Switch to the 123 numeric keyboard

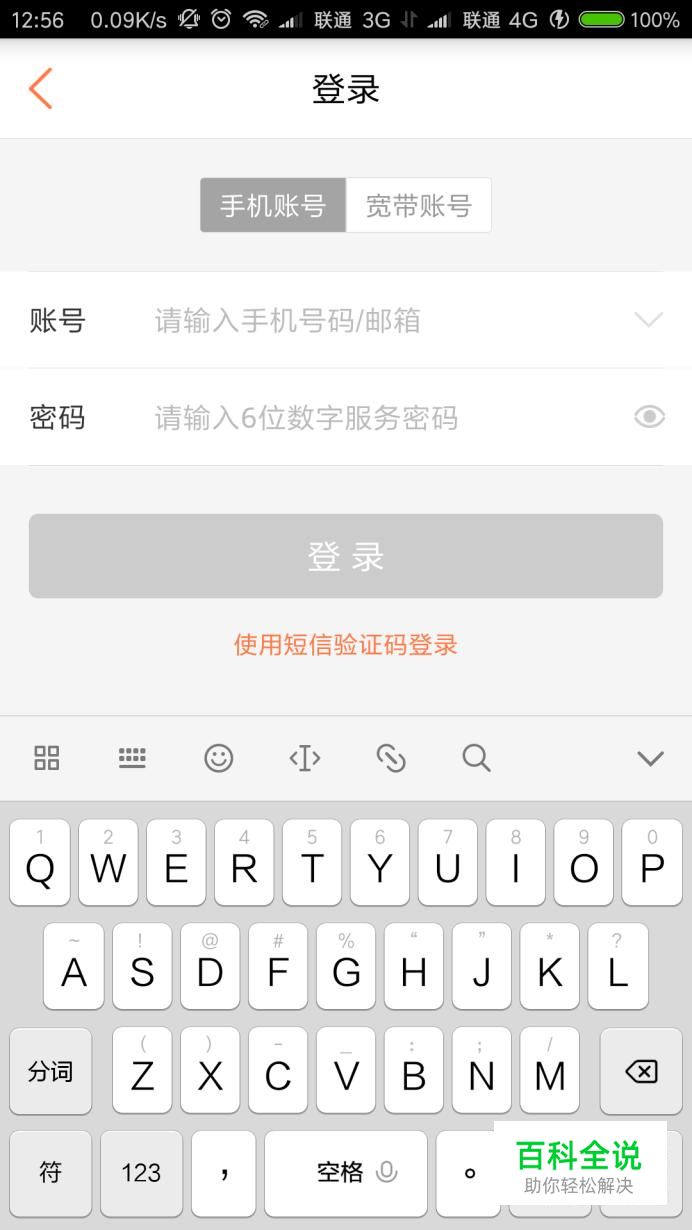141,1172
